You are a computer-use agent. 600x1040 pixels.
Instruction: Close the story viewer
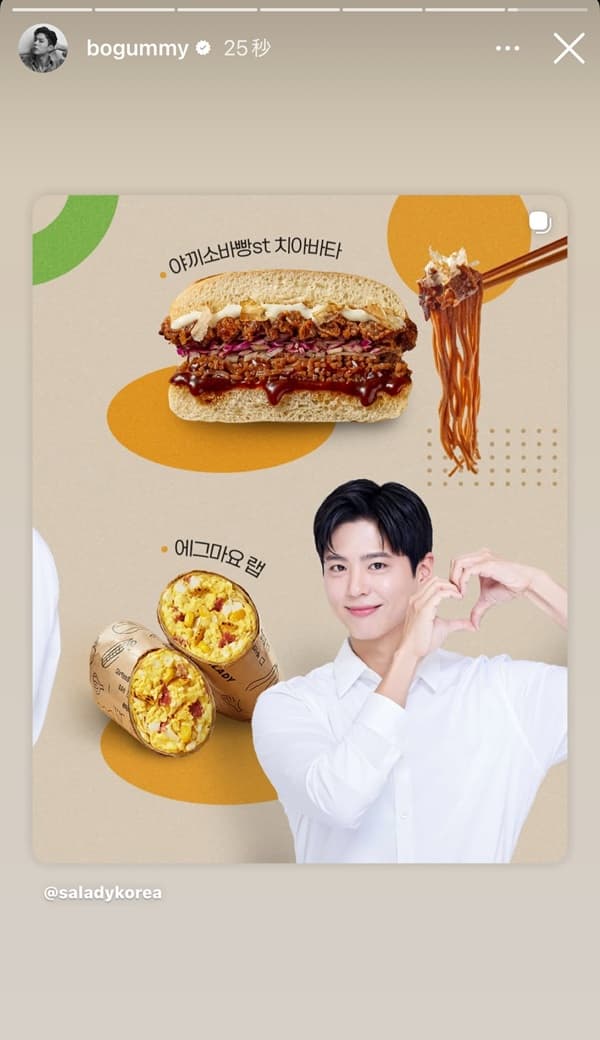click(569, 48)
